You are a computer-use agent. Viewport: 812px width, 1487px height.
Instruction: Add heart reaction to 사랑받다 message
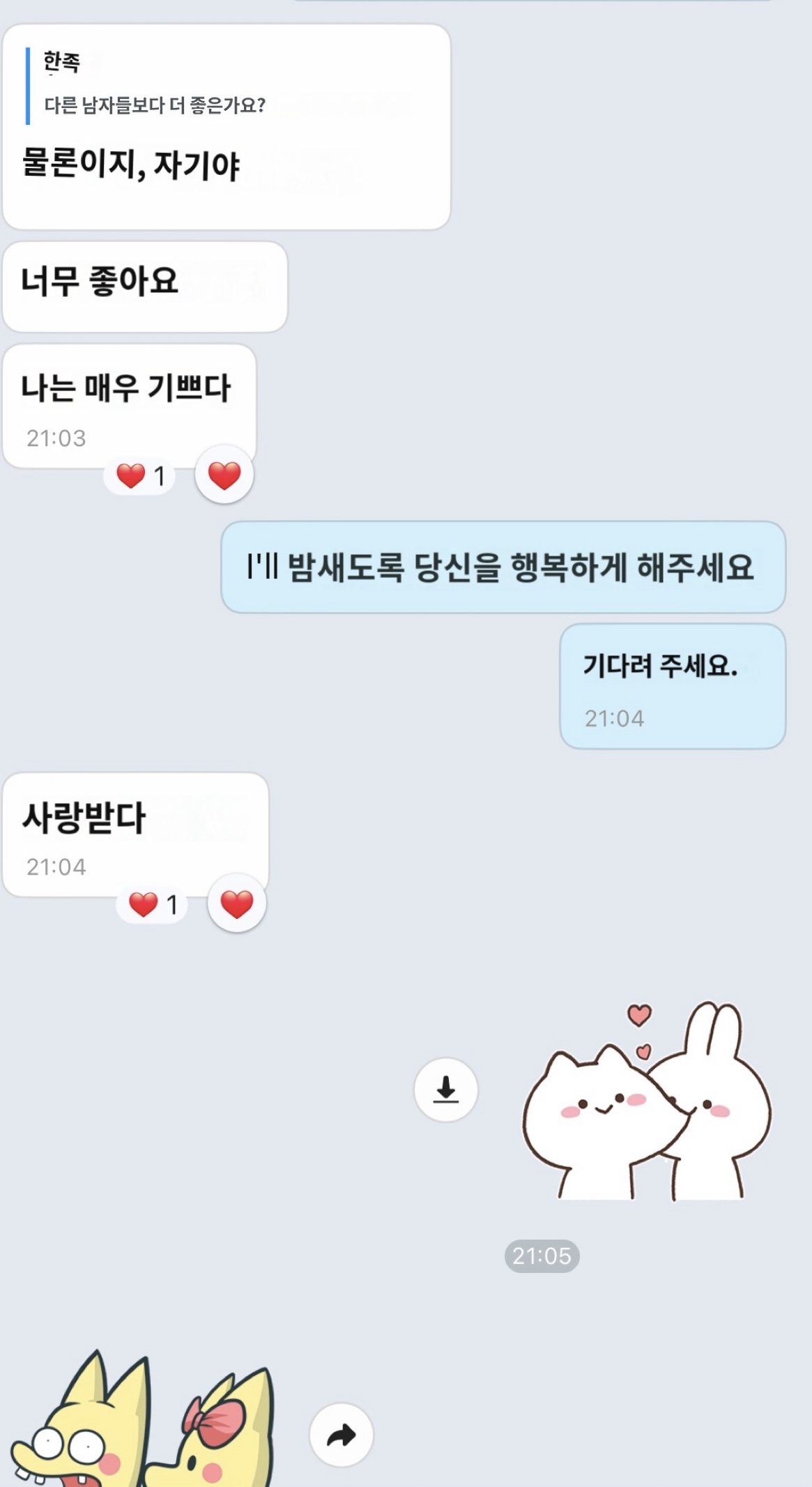pyautogui.click(x=236, y=904)
